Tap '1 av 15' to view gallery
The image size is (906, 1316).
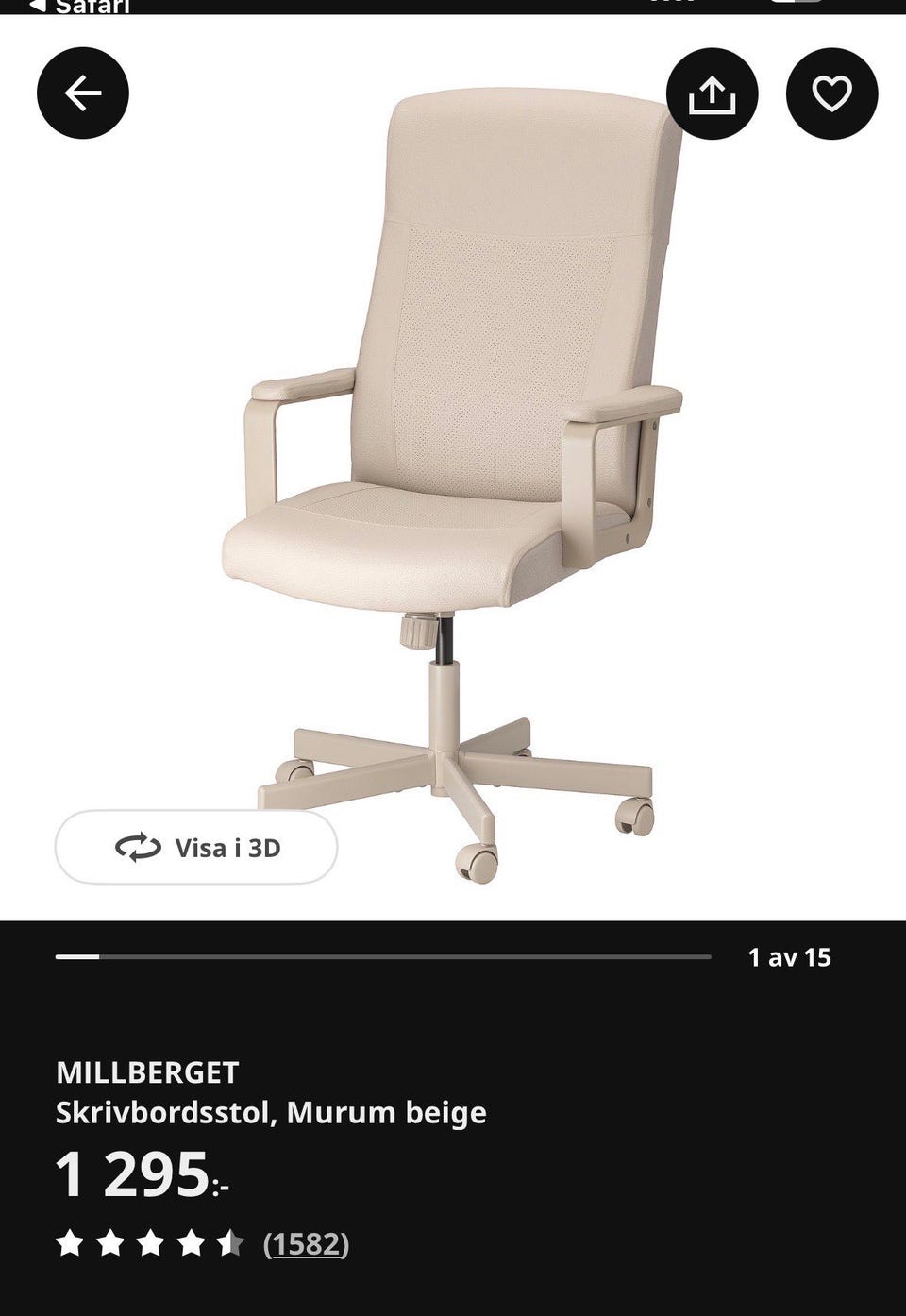point(790,958)
